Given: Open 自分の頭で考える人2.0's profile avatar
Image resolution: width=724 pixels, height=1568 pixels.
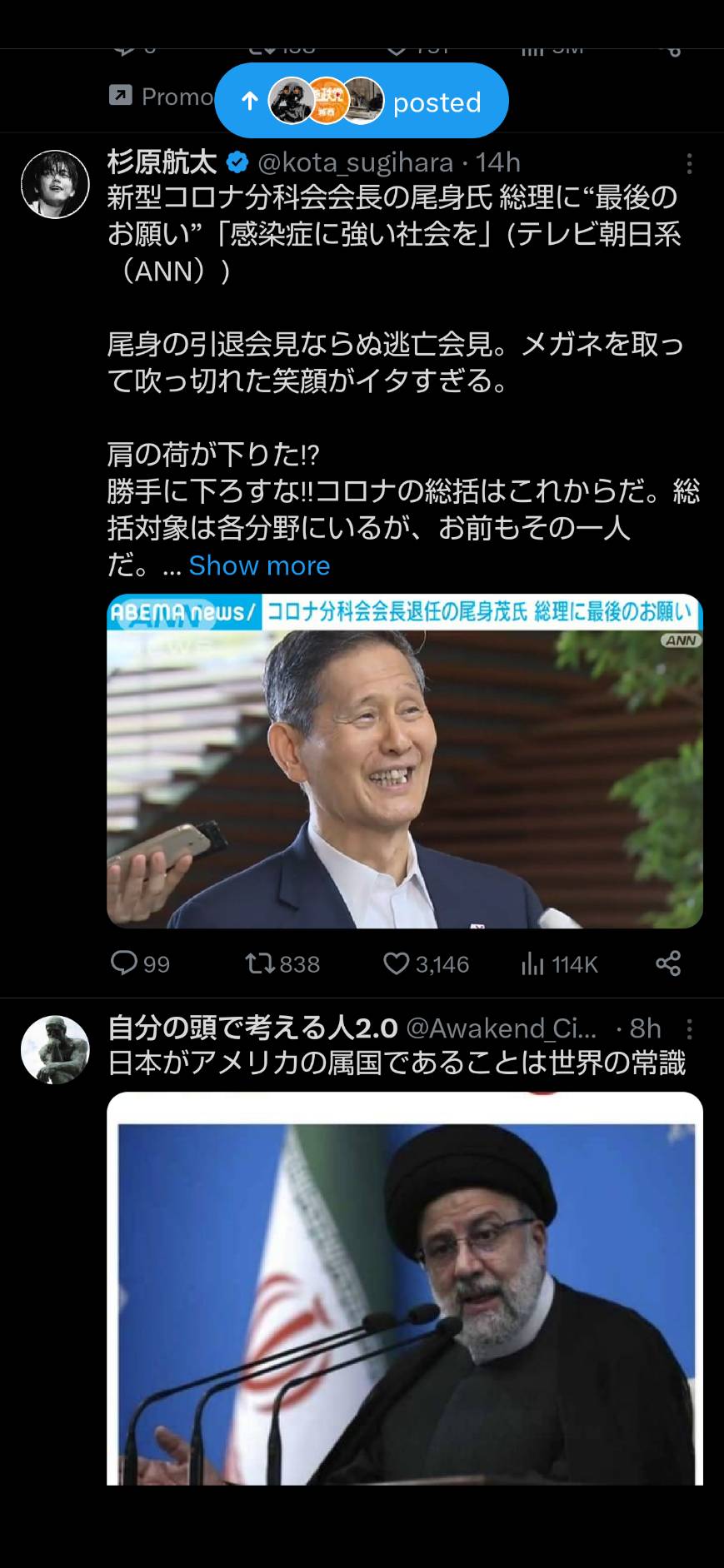Looking at the screenshot, I should click(55, 1049).
